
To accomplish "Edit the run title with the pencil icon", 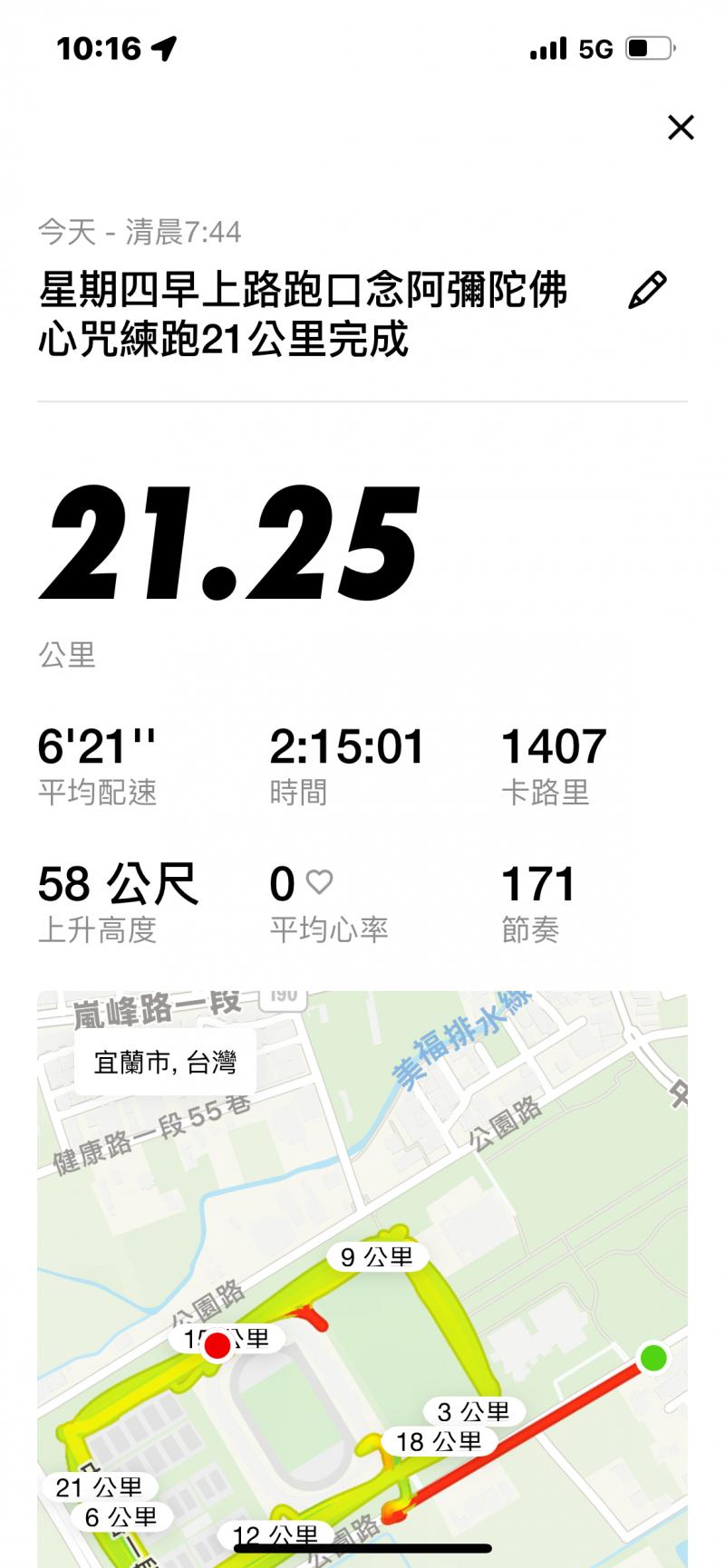I will tap(647, 291).
